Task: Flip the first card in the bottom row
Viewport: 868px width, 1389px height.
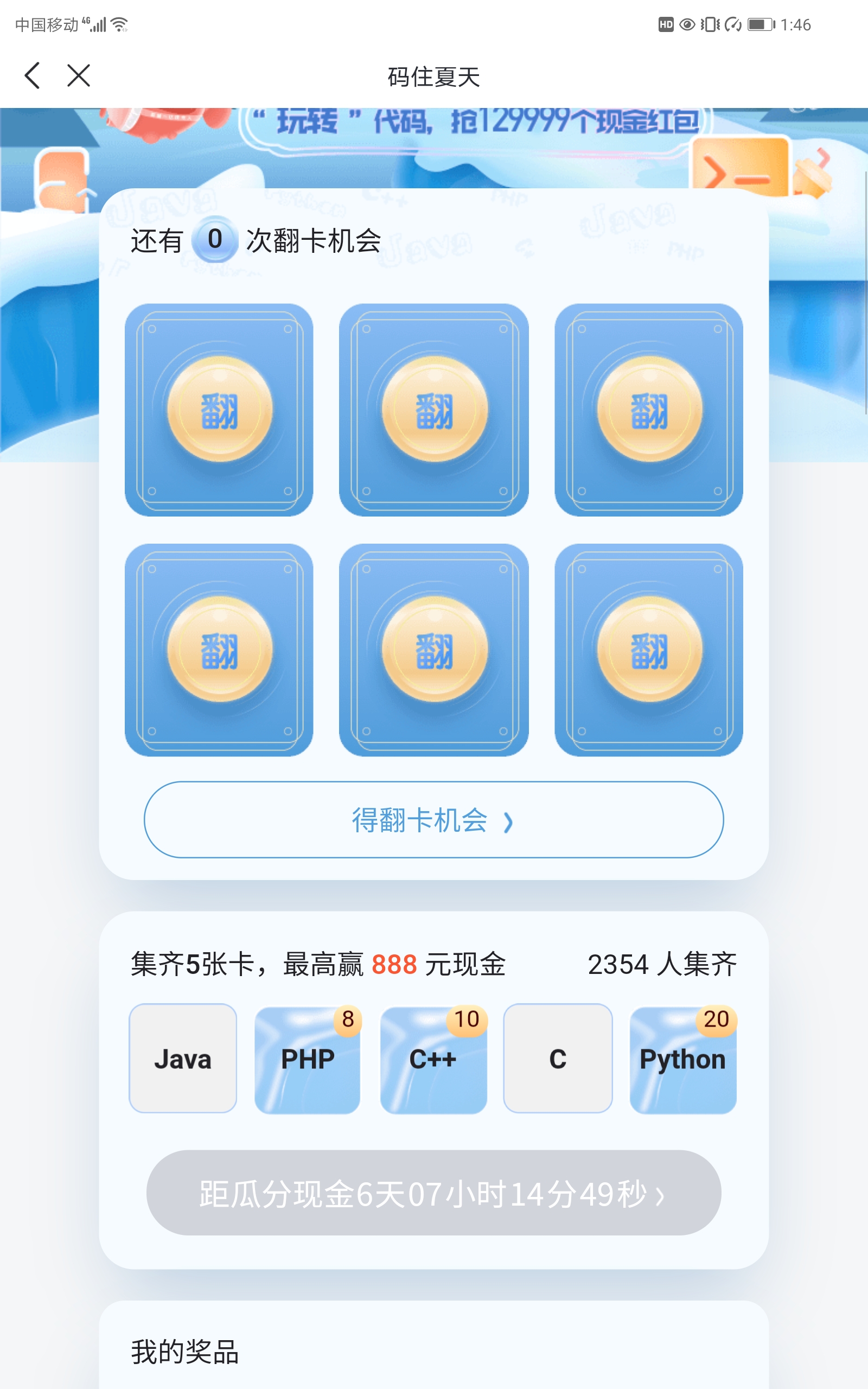Action: click(219, 649)
